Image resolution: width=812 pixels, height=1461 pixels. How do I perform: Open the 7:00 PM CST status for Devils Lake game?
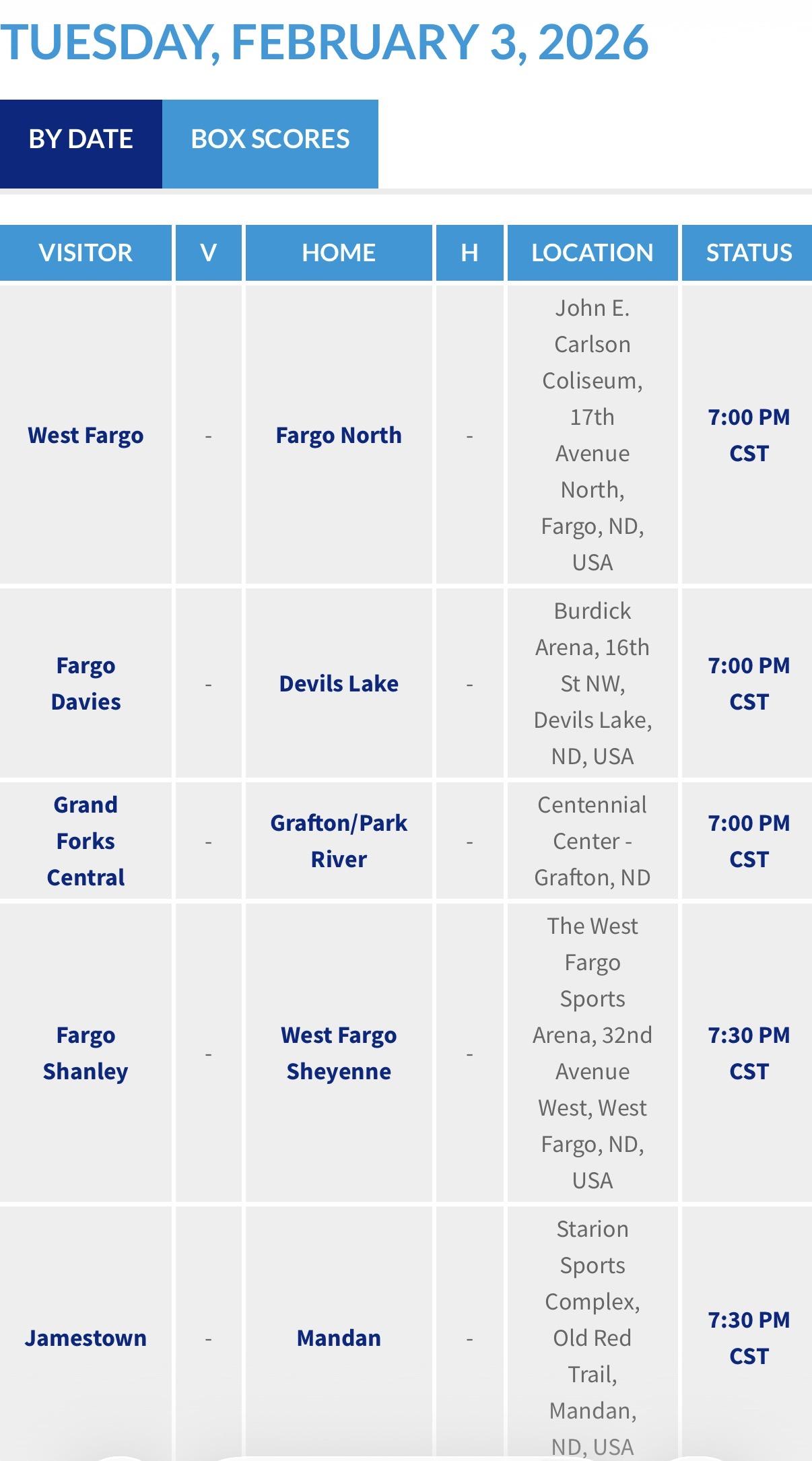tap(749, 683)
